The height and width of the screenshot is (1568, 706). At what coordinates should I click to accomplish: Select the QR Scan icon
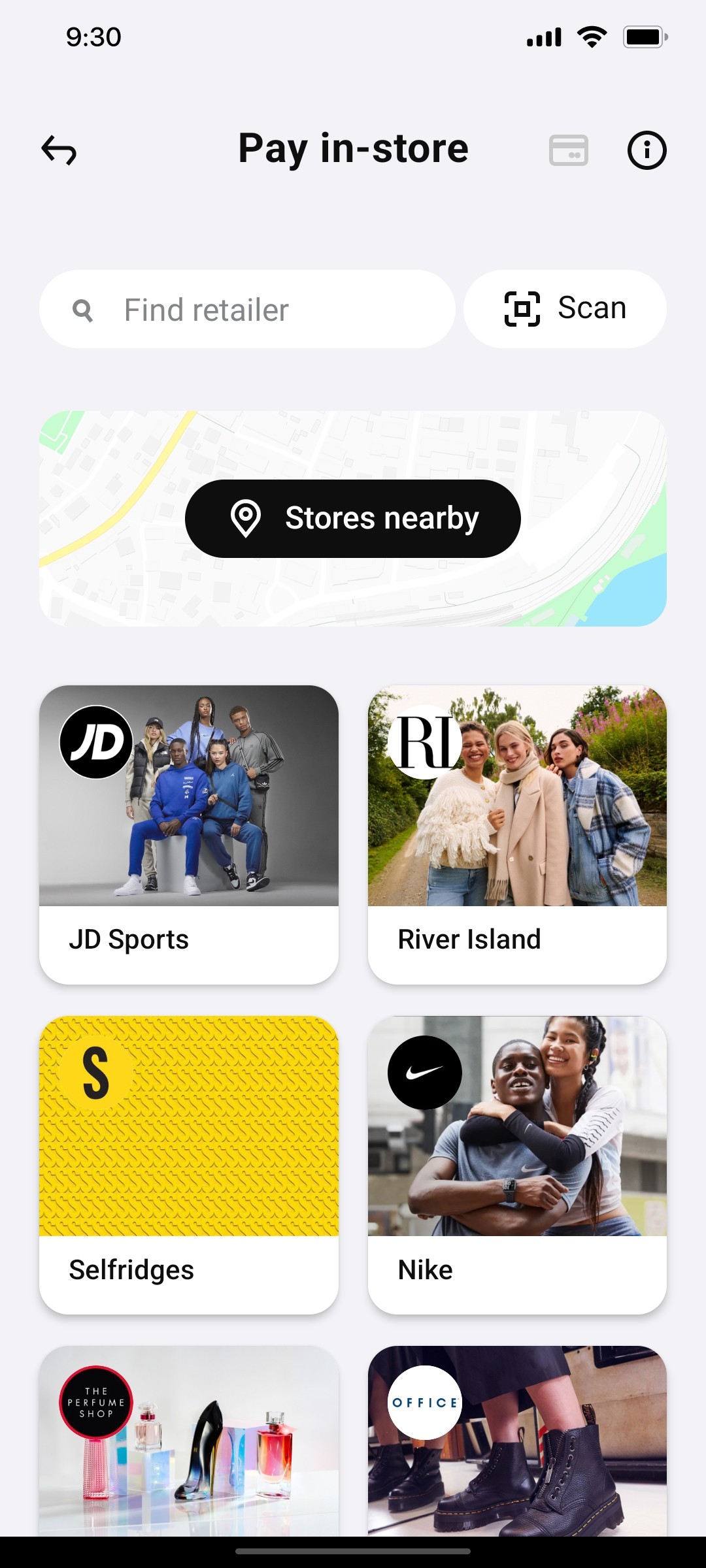pos(521,308)
